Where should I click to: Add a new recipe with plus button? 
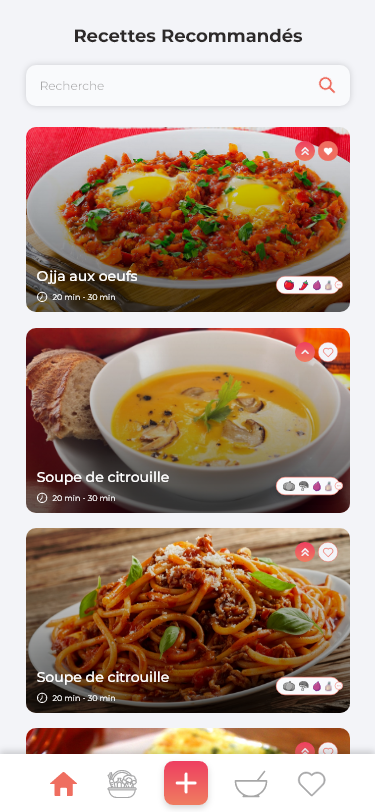click(186, 783)
